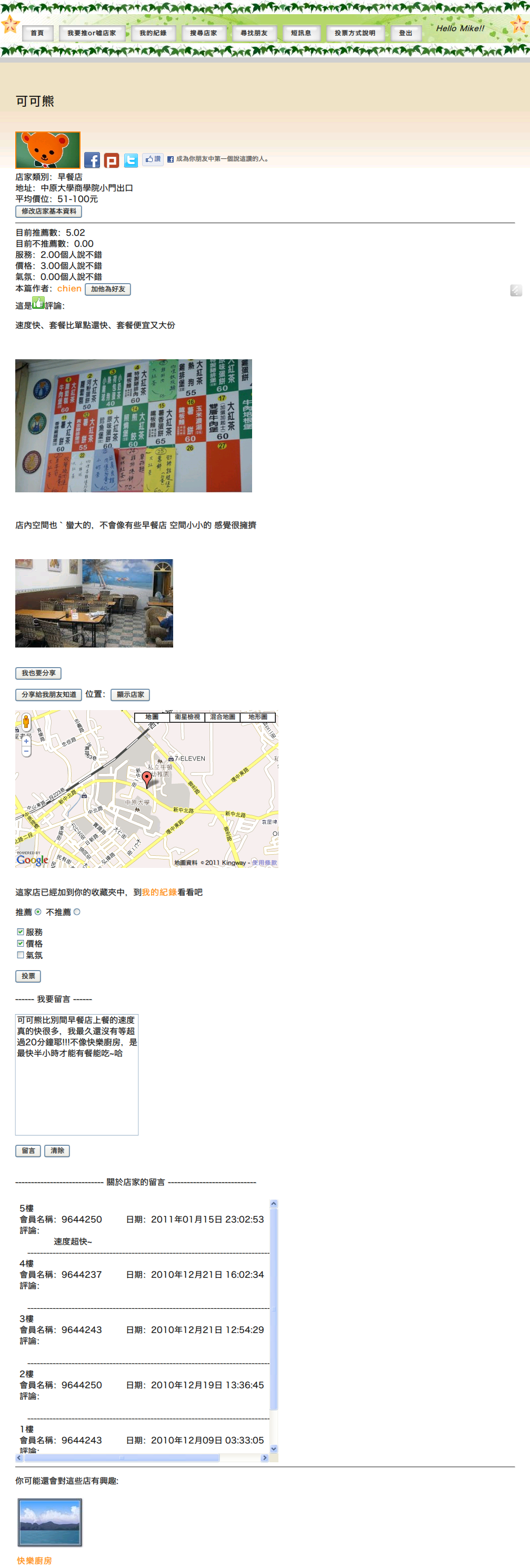Tap 分享給我朋友知道 button

point(49,694)
